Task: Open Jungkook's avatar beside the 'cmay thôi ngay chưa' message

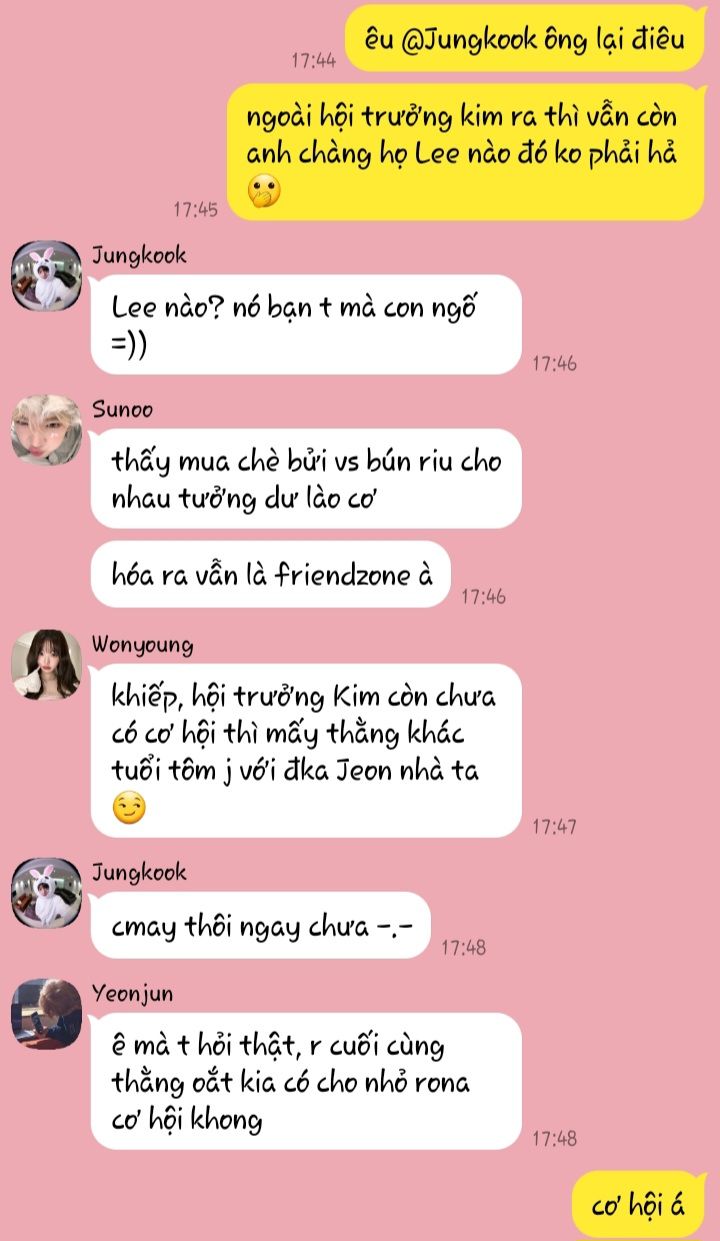Action: point(46,893)
